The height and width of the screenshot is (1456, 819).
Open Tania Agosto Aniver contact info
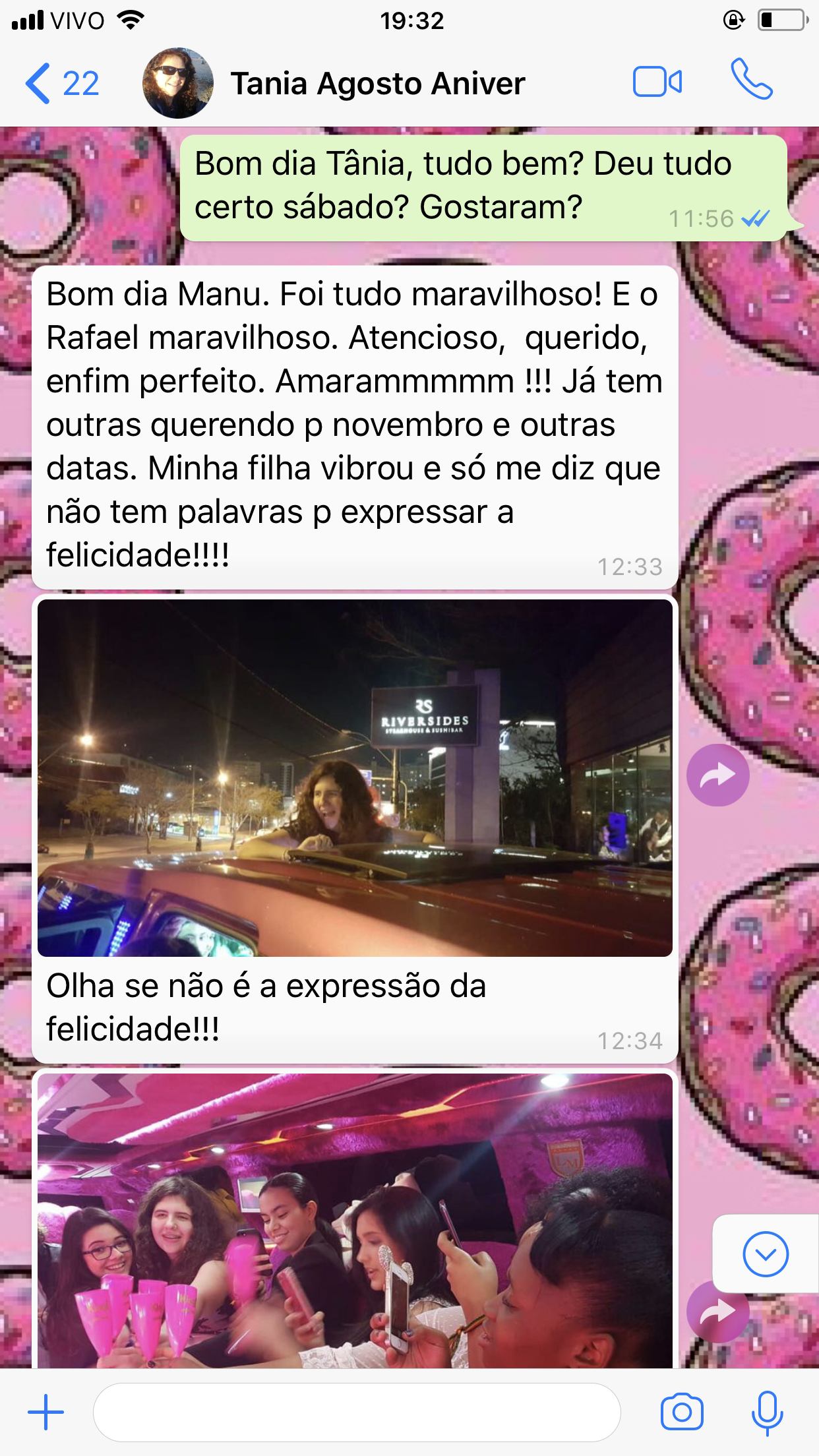click(377, 84)
